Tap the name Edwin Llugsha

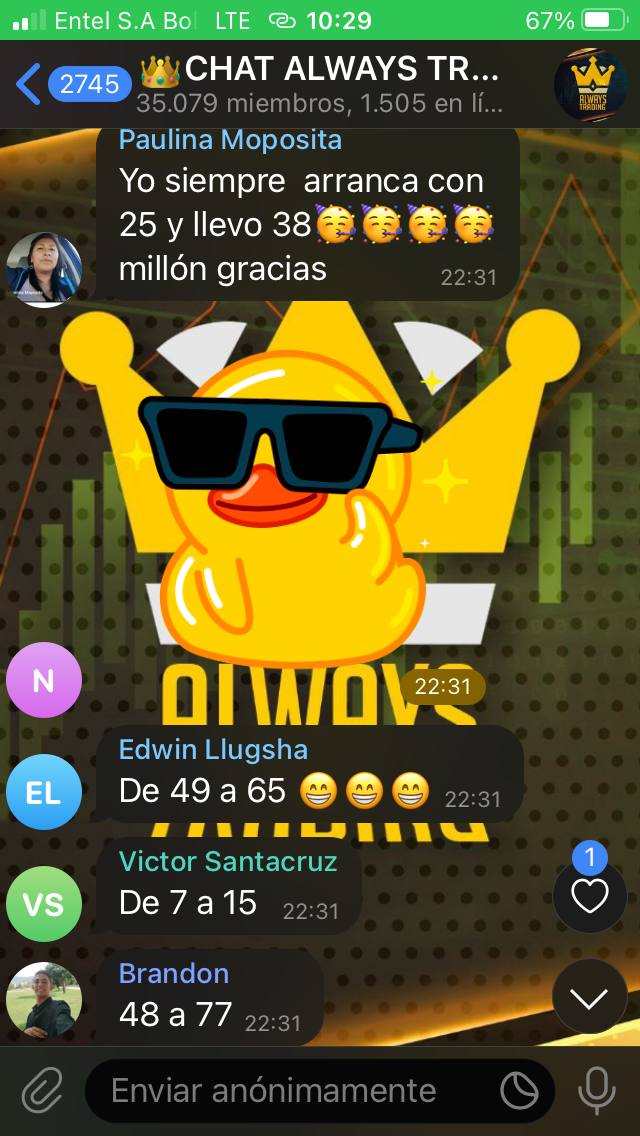pyautogui.click(x=213, y=750)
